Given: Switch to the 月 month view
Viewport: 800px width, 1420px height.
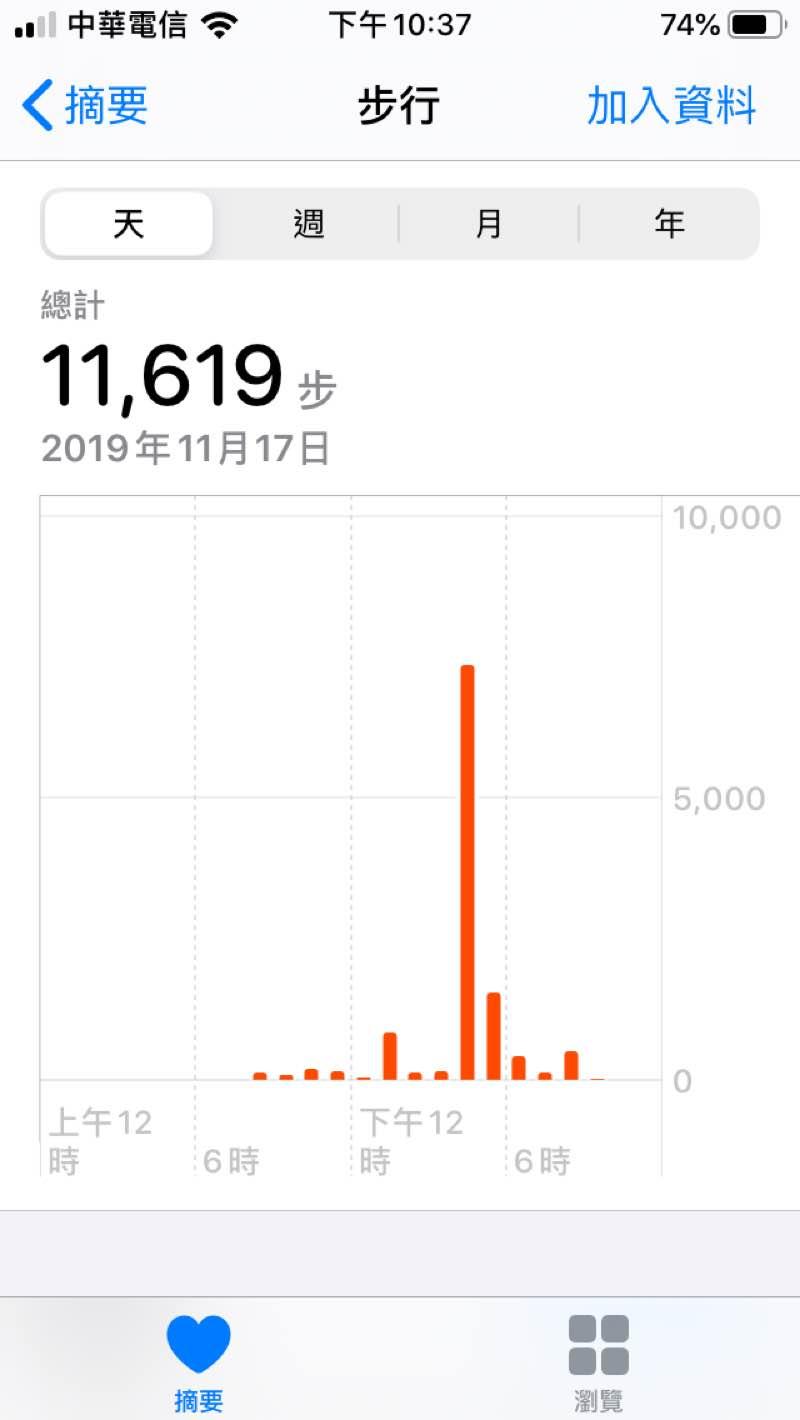Looking at the screenshot, I should 489,224.
